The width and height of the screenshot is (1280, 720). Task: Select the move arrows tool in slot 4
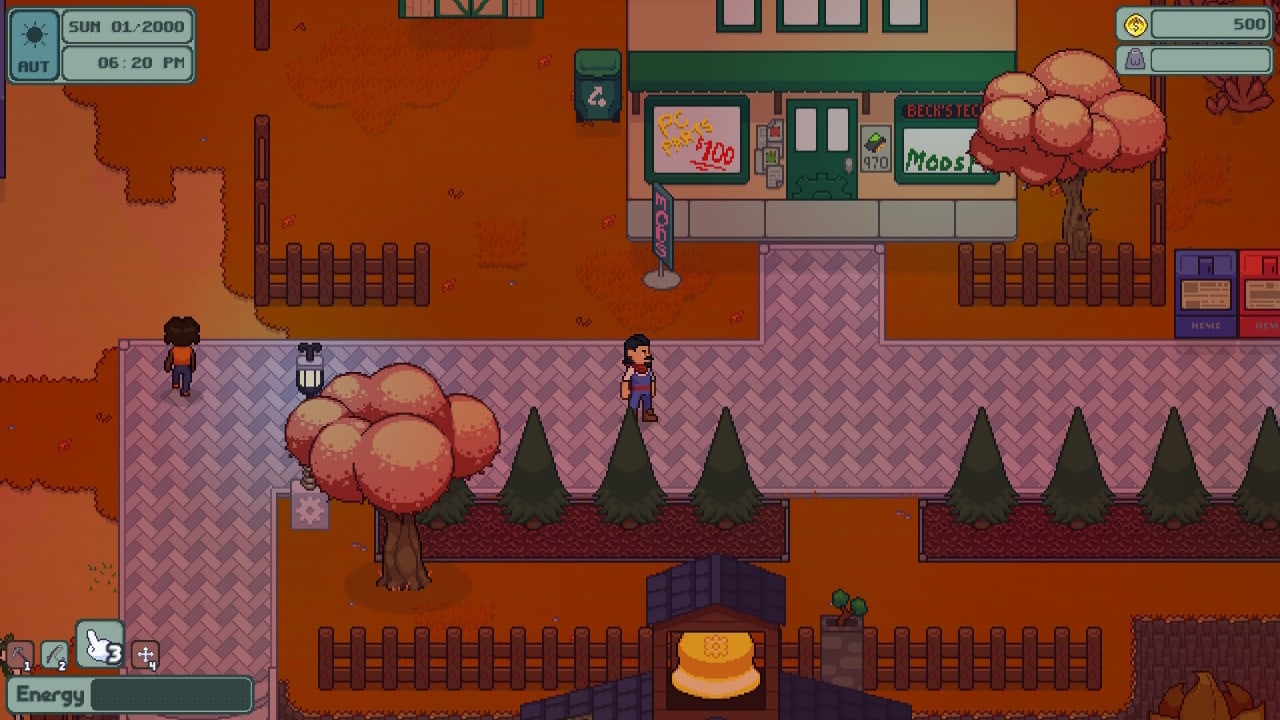146,655
